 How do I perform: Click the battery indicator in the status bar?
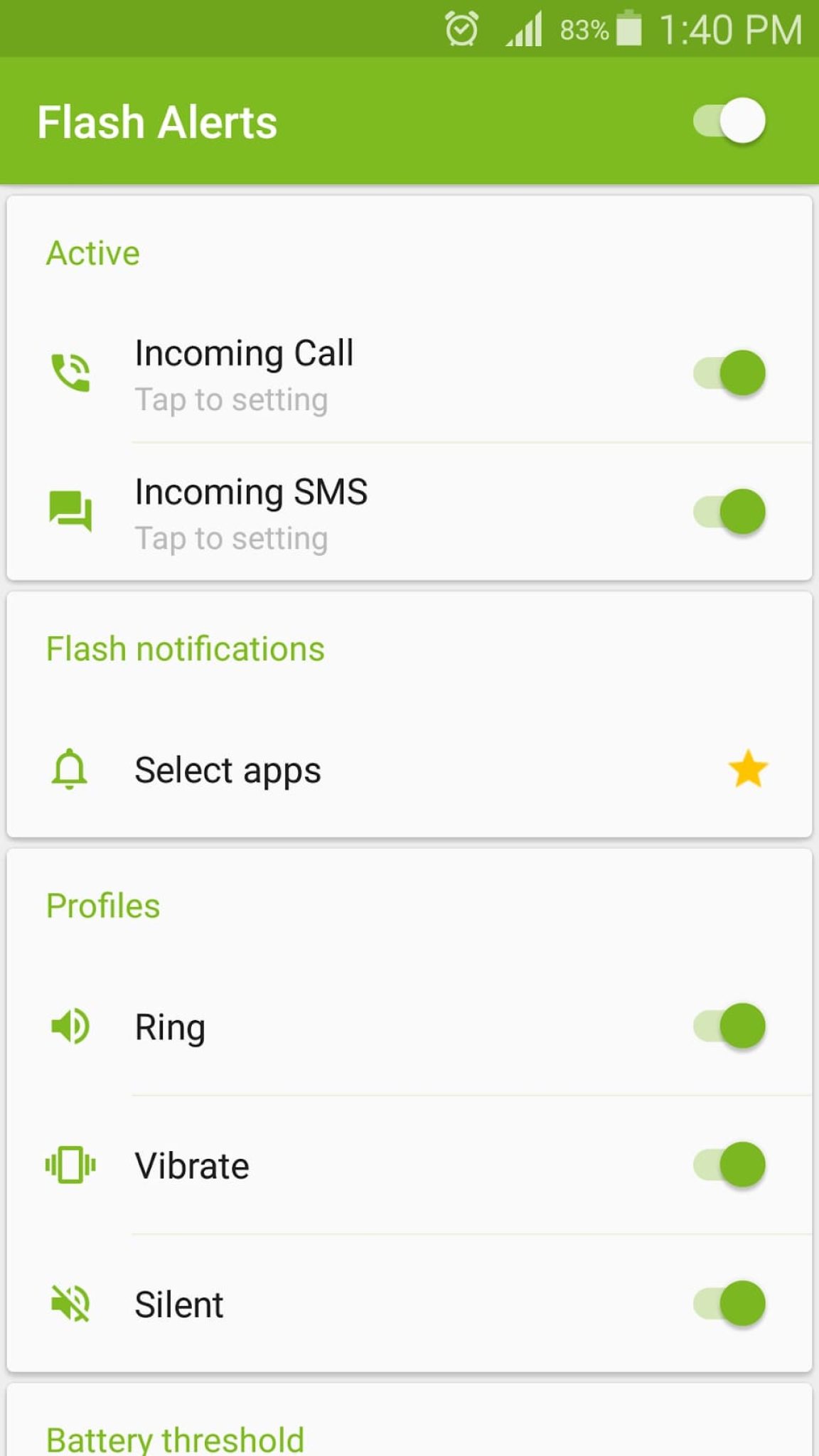(x=631, y=28)
